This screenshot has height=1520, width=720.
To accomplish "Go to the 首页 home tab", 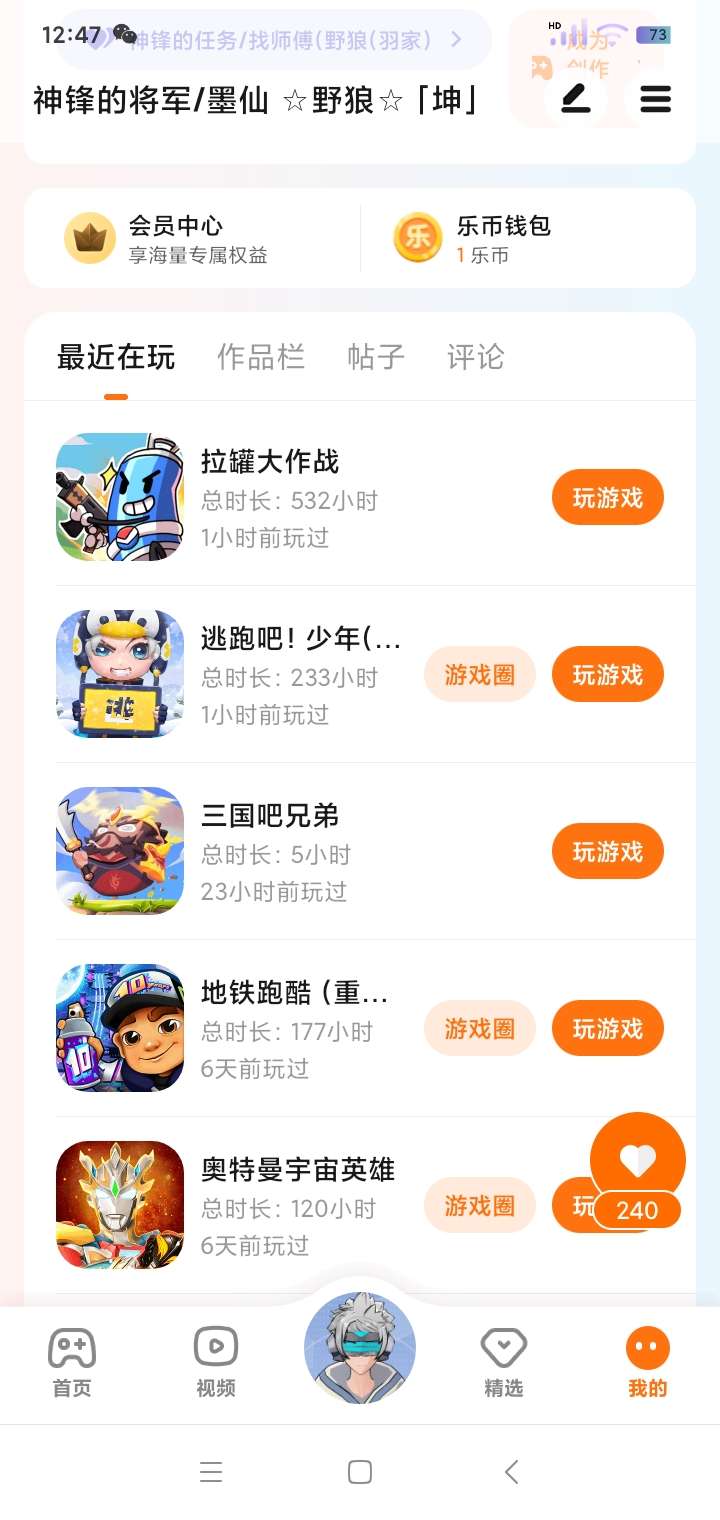I will click(72, 1362).
